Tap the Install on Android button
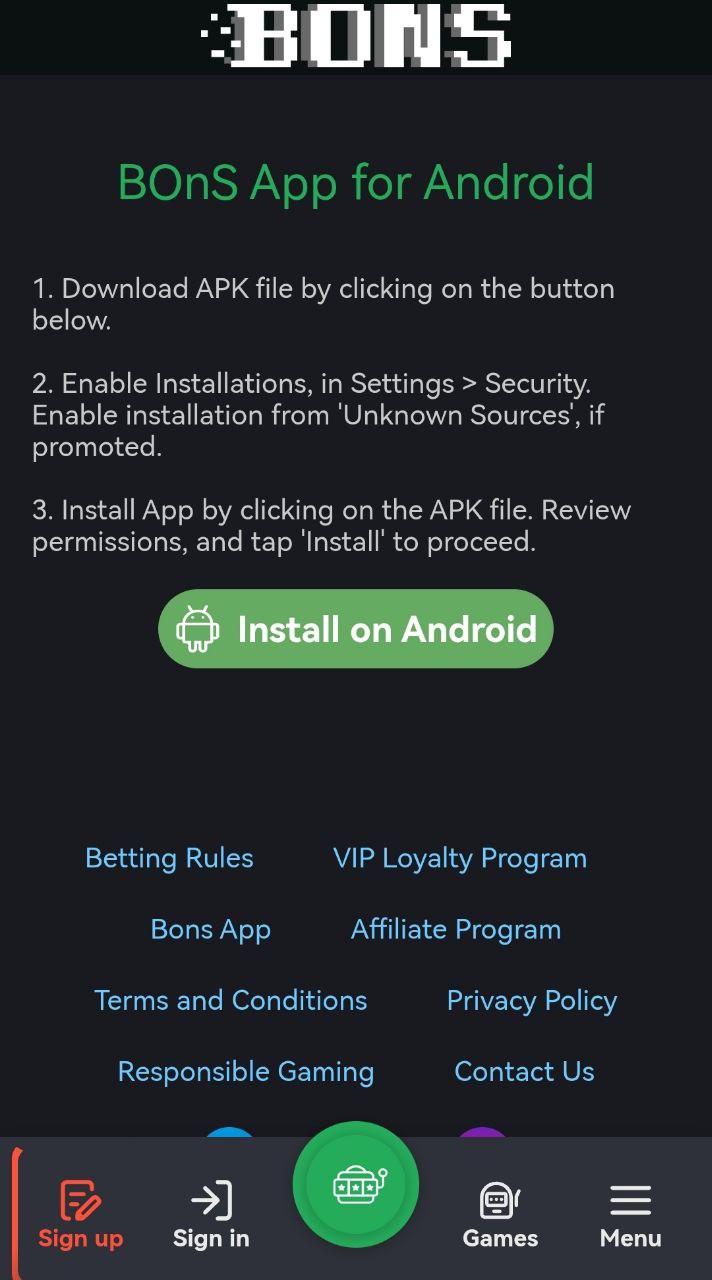This screenshot has width=712, height=1280. pos(355,628)
